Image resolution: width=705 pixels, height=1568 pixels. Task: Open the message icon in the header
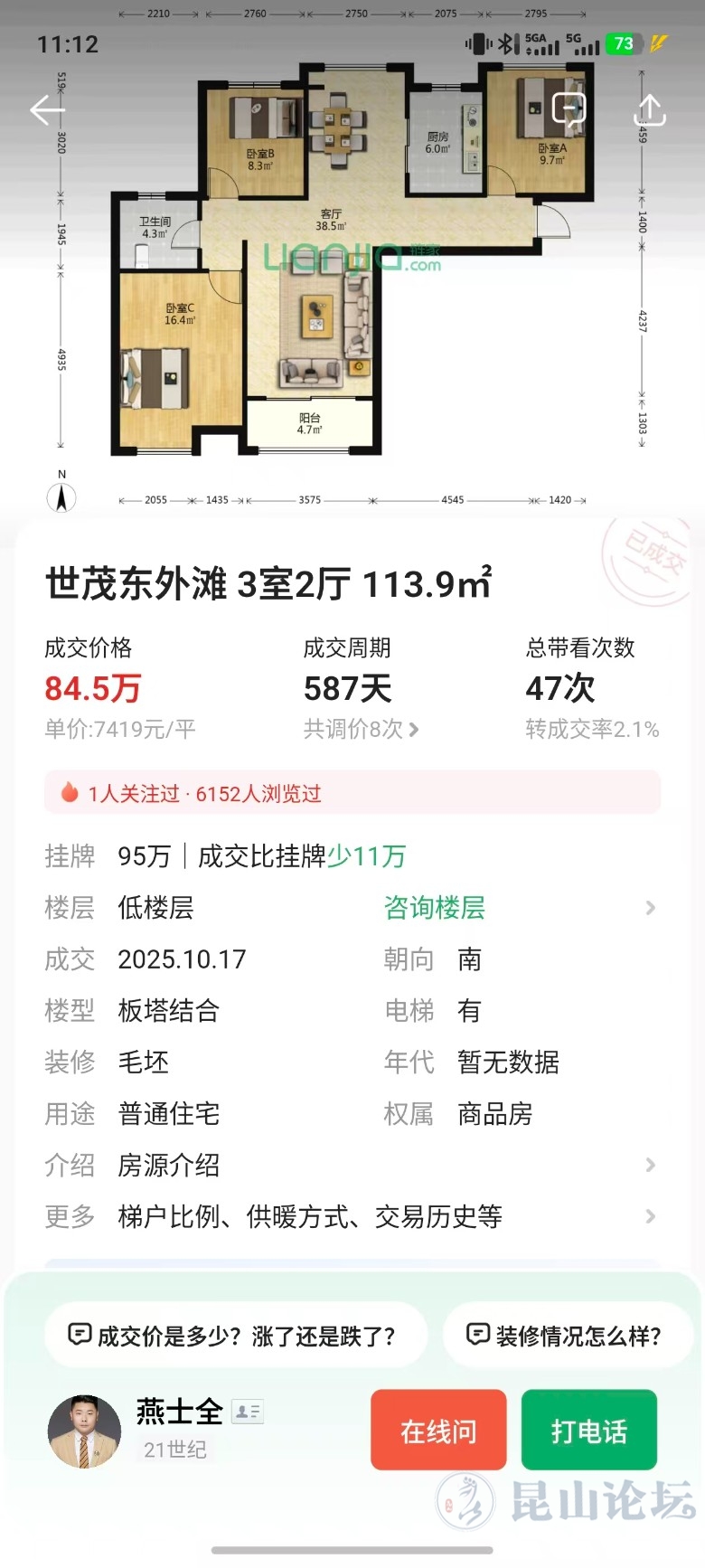pyautogui.click(x=569, y=109)
